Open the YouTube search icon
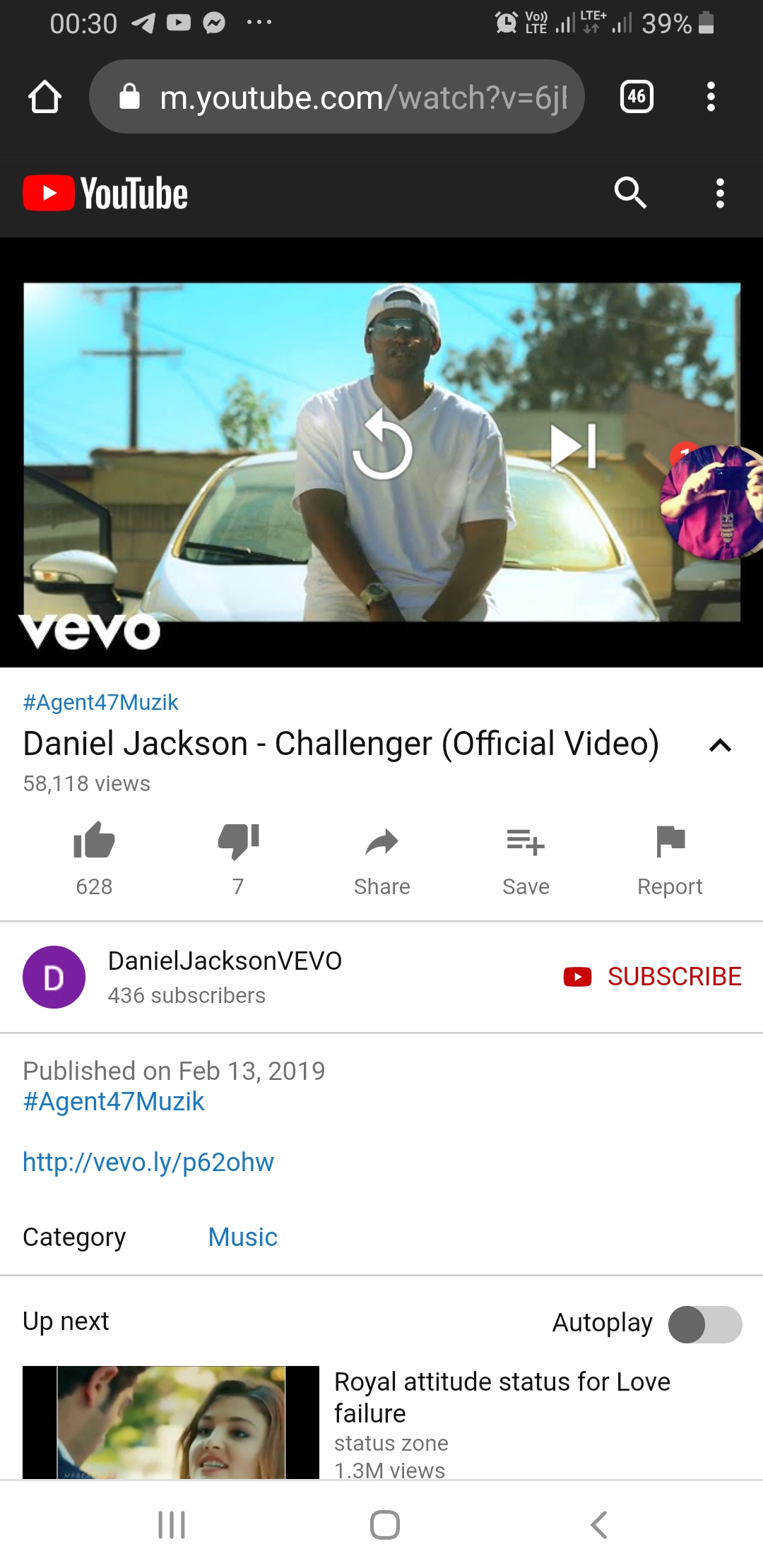 pos(630,193)
